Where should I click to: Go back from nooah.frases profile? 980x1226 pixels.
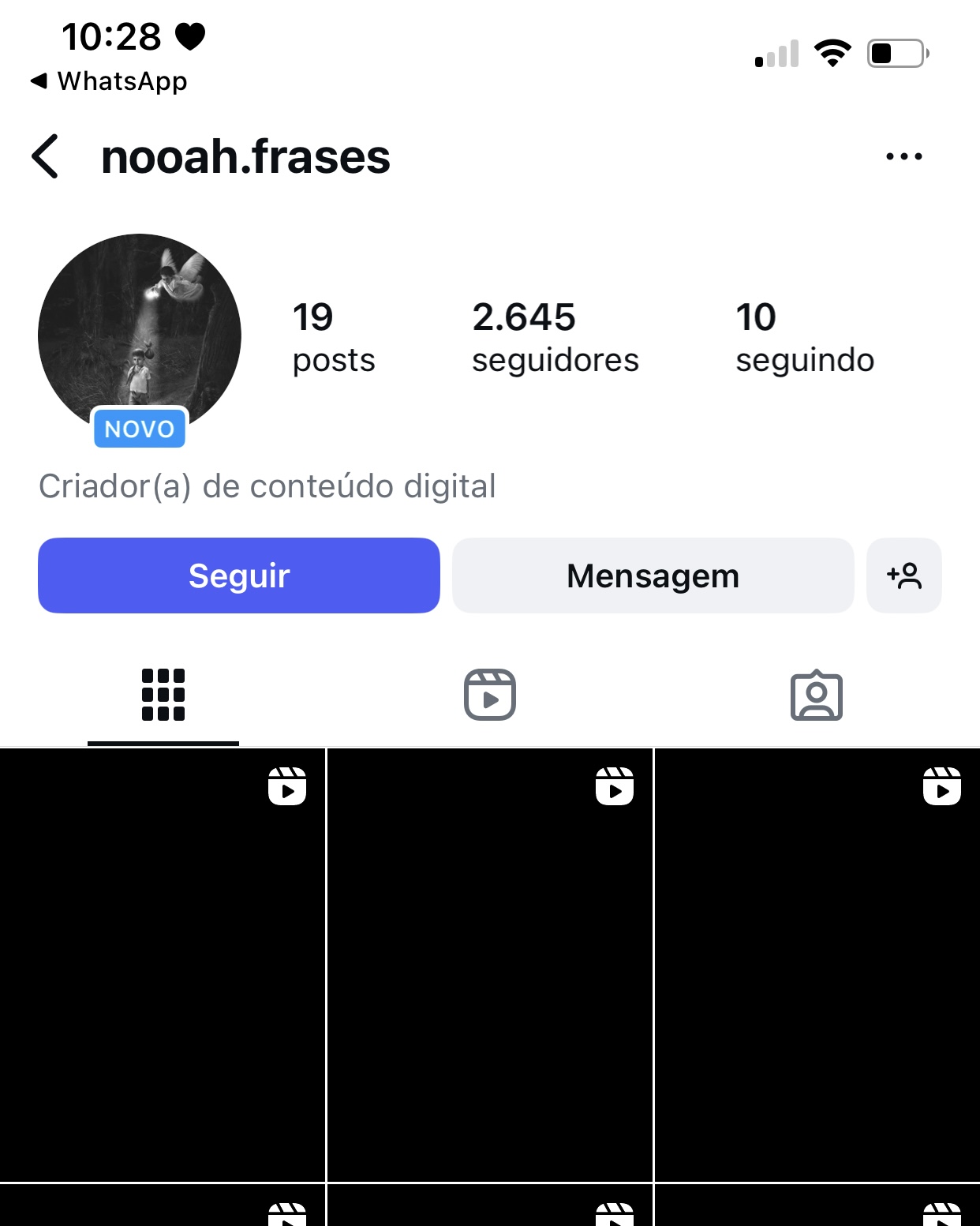click(x=46, y=156)
